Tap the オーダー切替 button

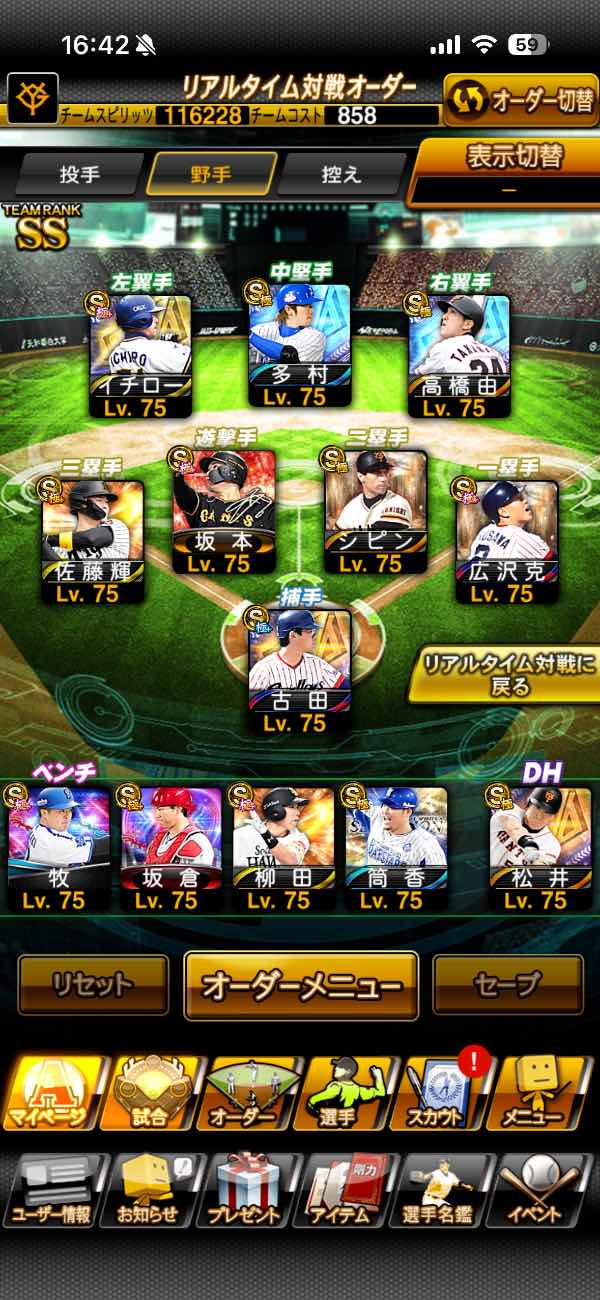pos(519,100)
